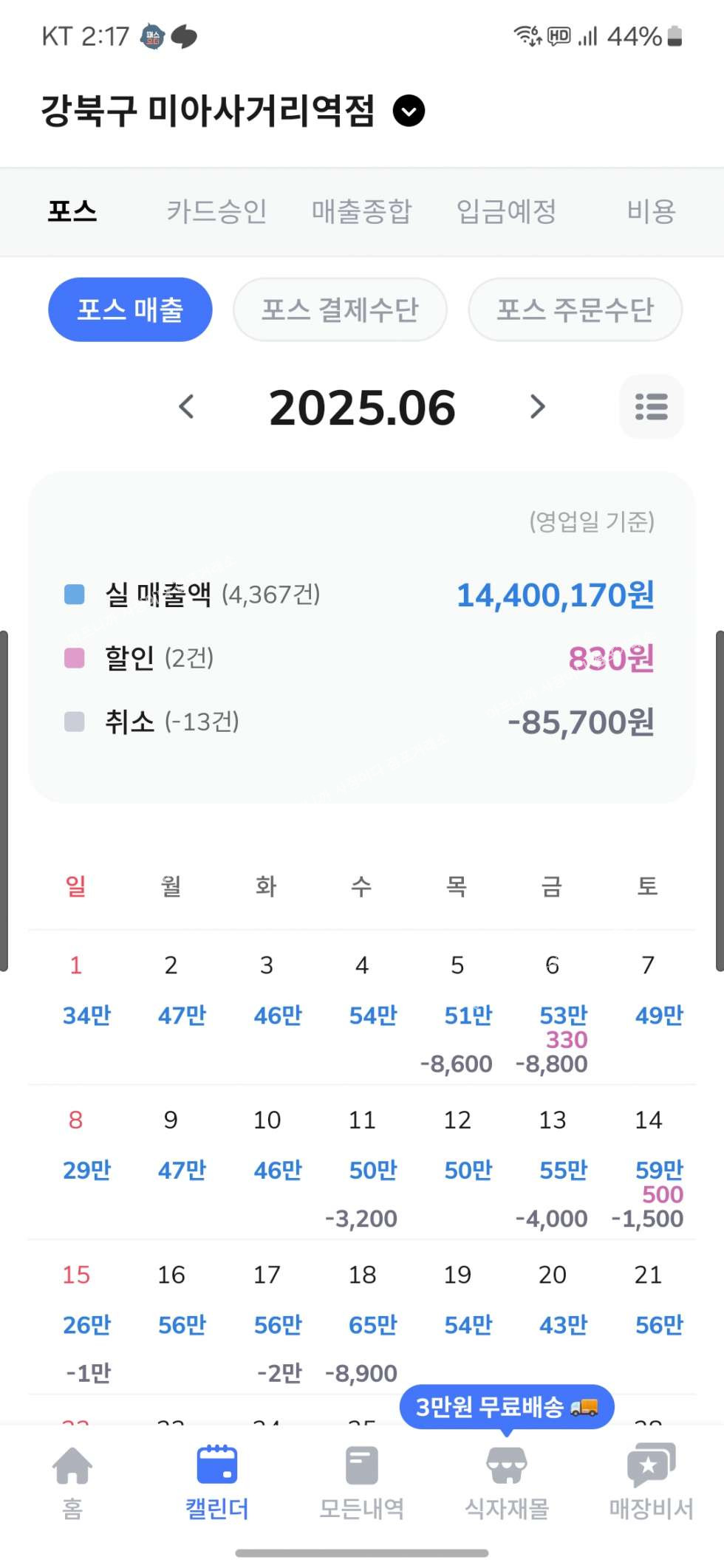Select the 포스 결제수단 chip
This screenshot has width=724, height=1568.
tap(340, 309)
